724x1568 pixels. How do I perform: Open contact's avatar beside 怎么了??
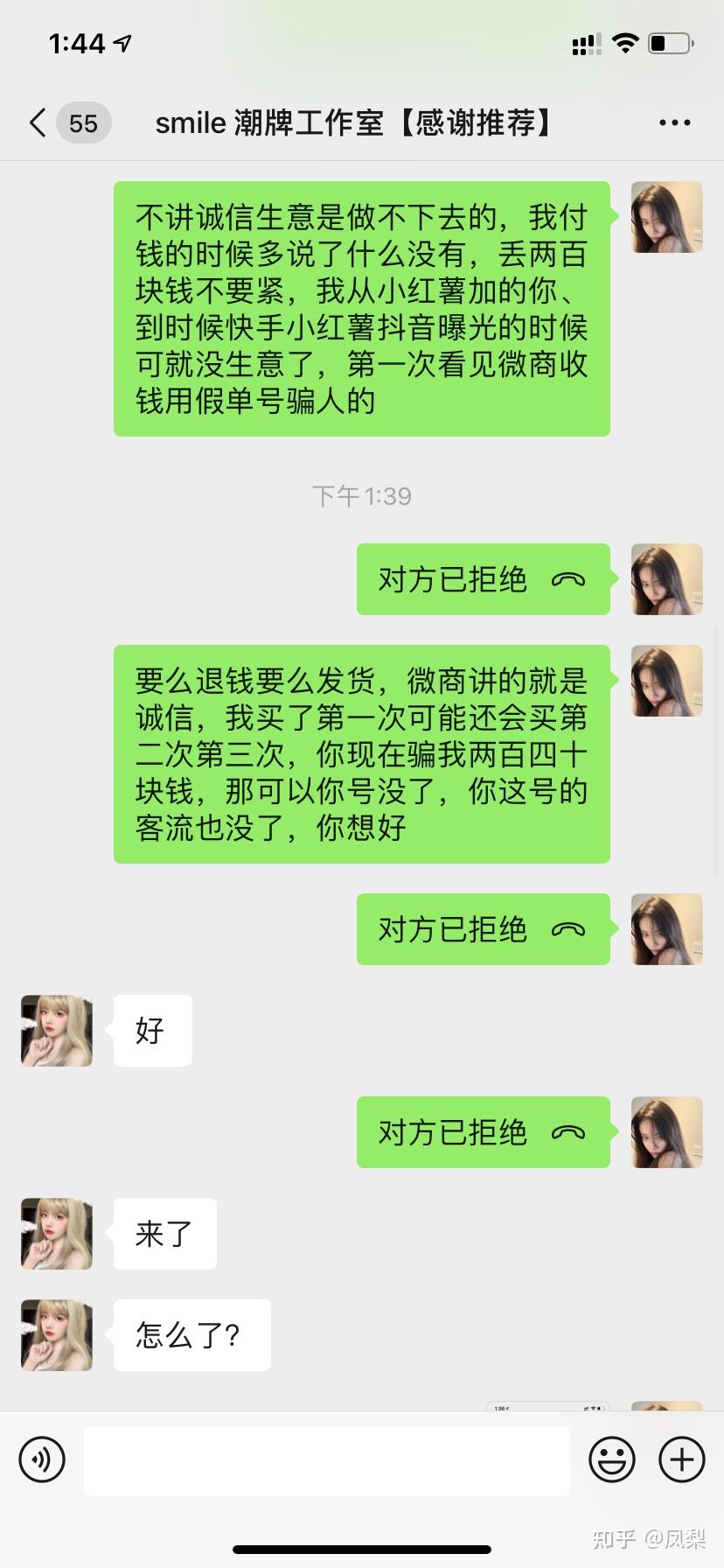pyautogui.click(x=57, y=1335)
